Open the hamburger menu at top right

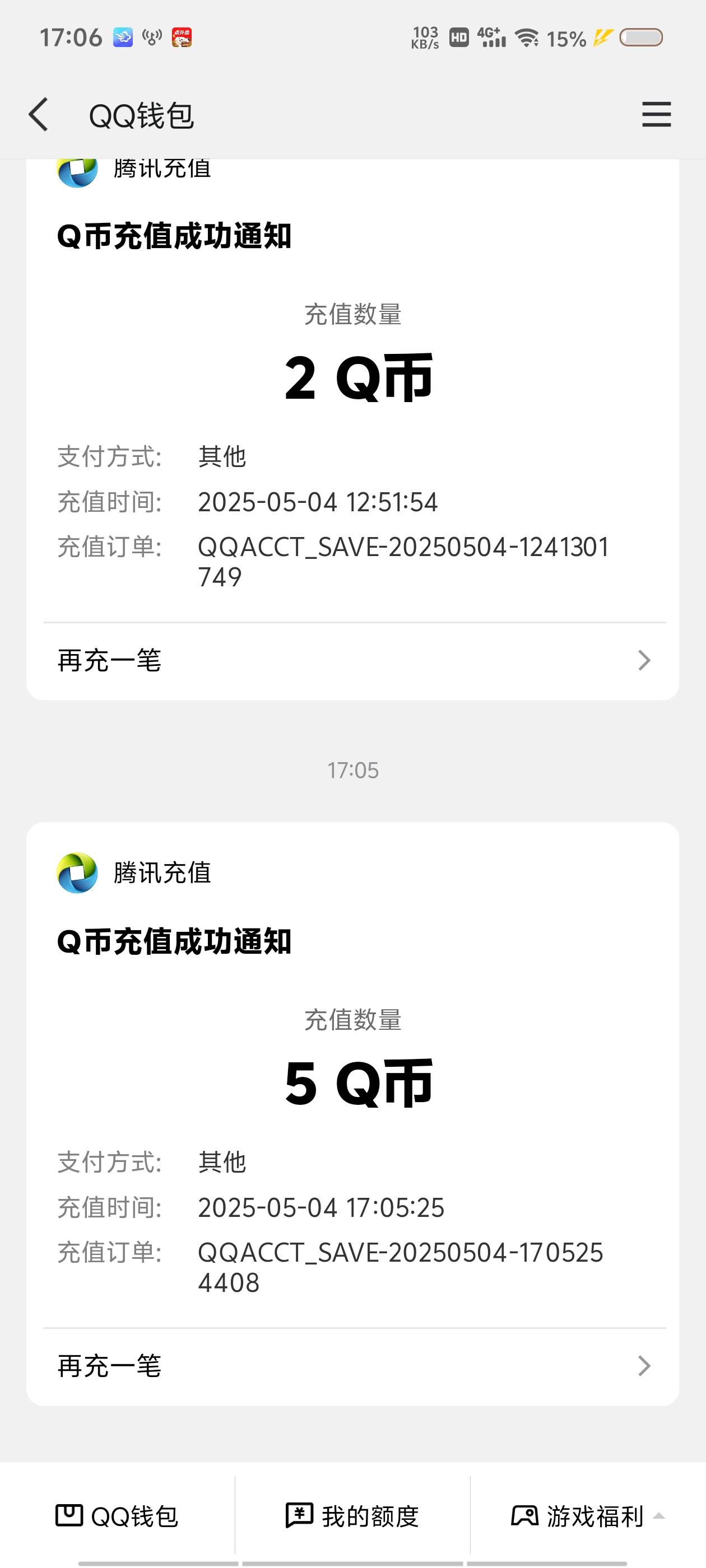(656, 114)
